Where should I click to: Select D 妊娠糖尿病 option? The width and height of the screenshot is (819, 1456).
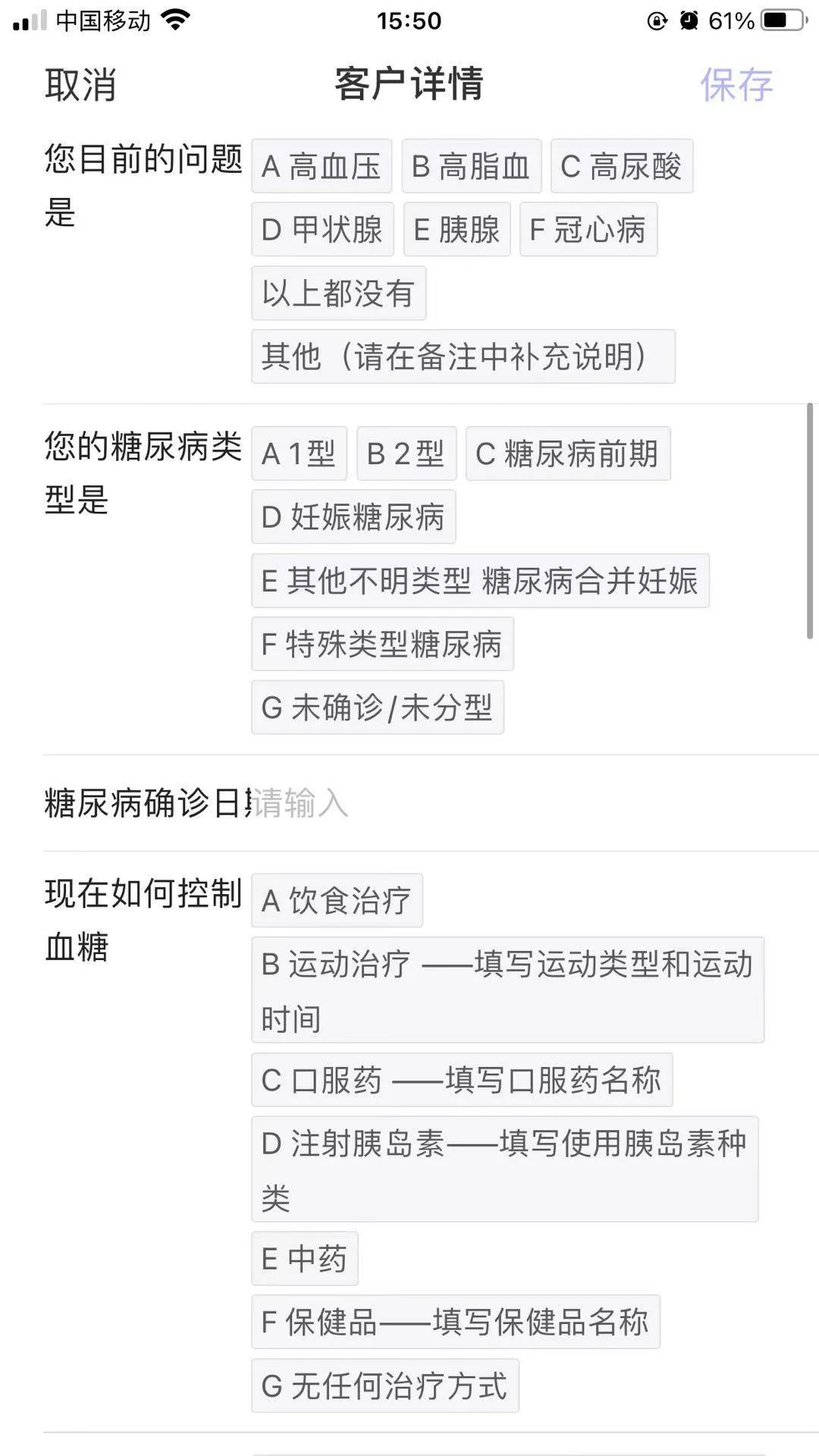[x=353, y=516]
